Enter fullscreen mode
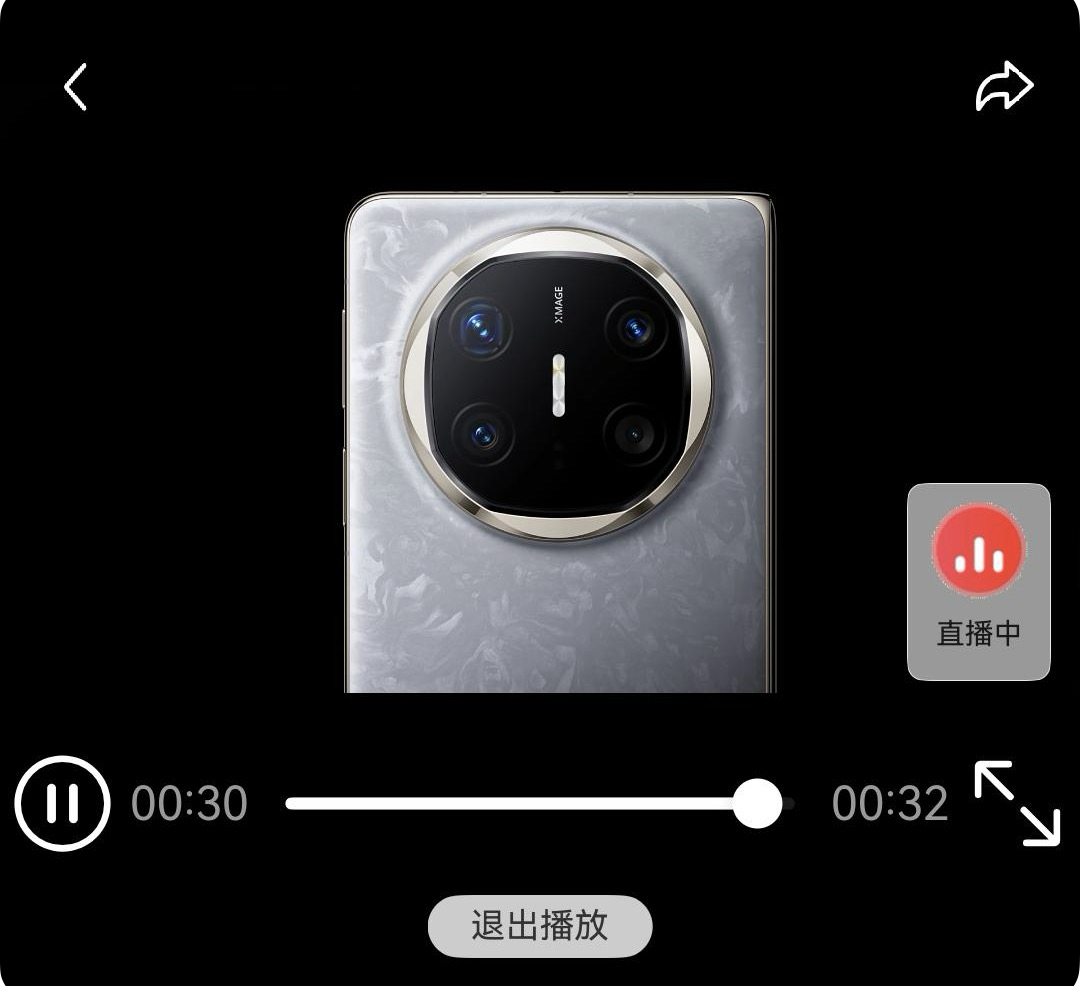This screenshot has height=986, width=1080. point(1017,803)
